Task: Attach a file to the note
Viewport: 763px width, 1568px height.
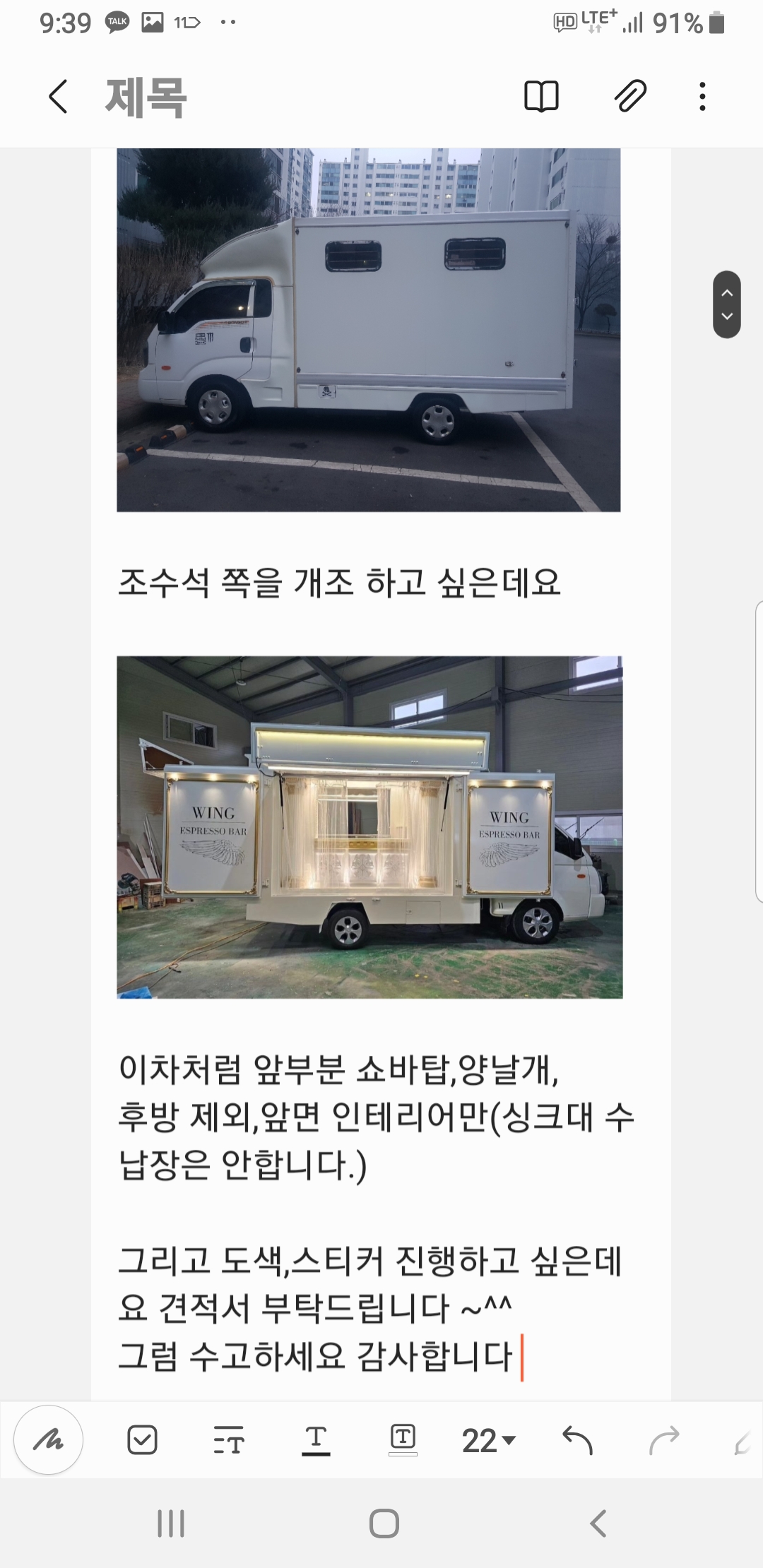Action: [629, 97]
